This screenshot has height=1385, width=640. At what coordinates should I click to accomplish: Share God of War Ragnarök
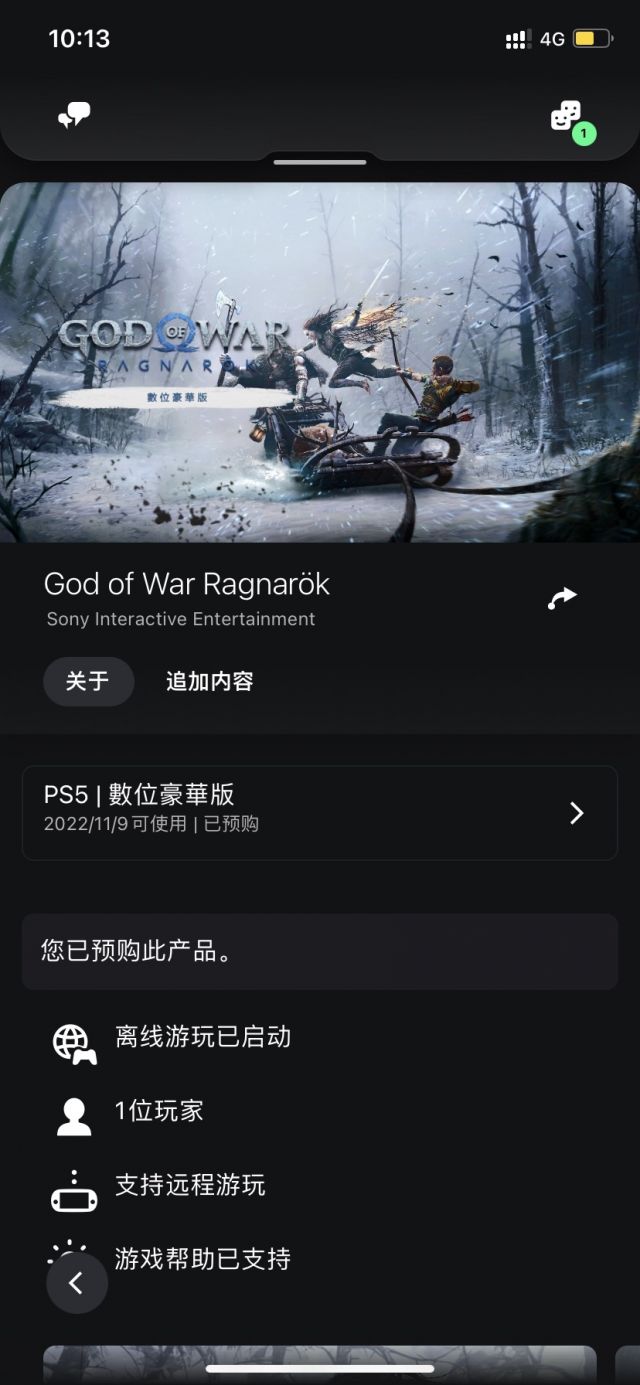pos(562,599)
